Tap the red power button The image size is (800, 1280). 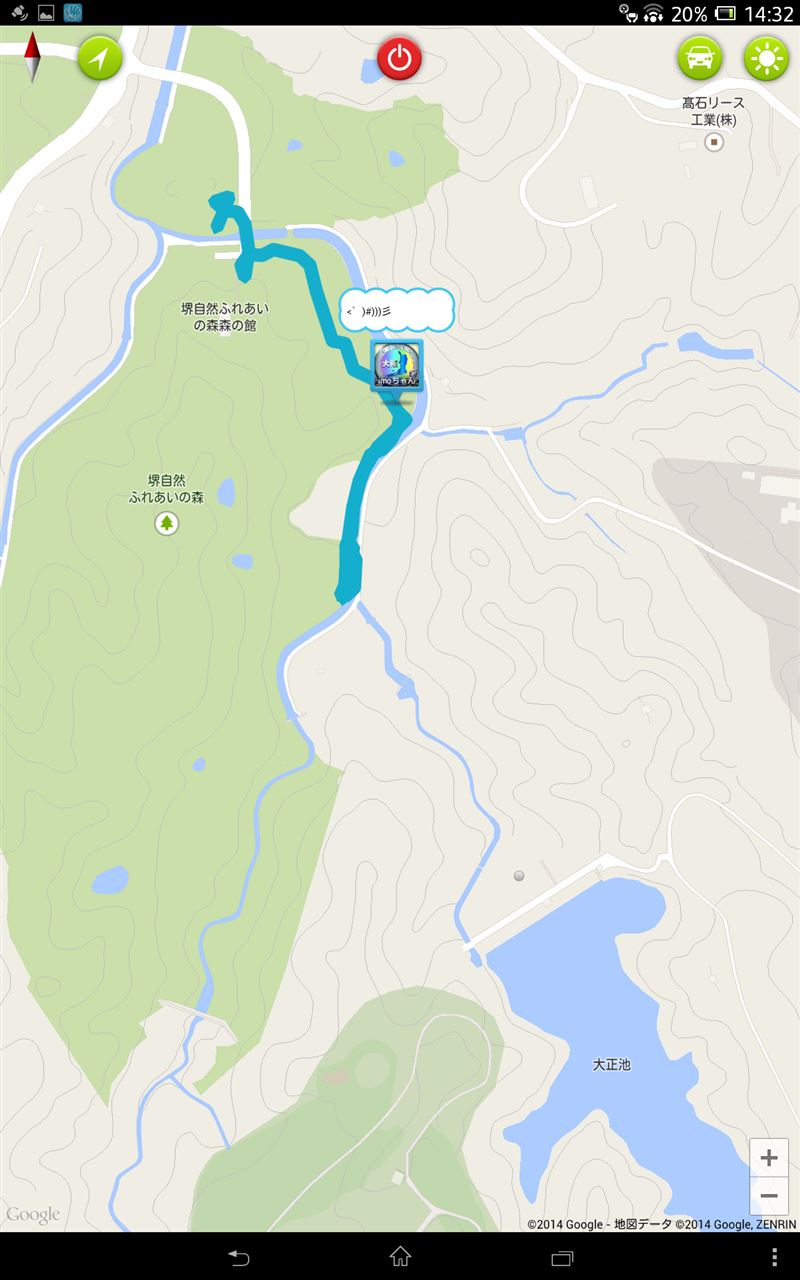[400, 58]
